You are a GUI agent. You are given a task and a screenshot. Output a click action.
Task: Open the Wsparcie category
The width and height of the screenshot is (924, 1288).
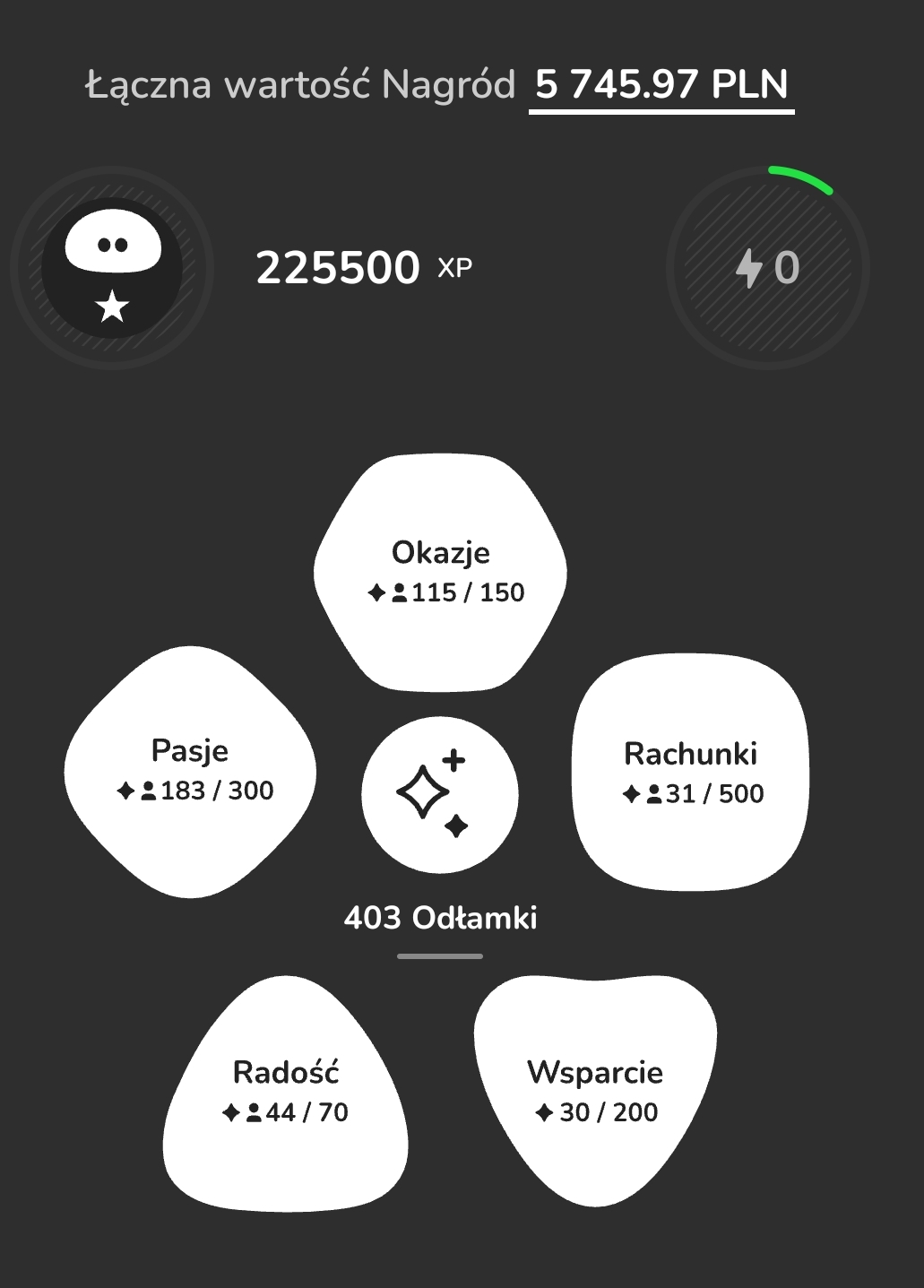coord(595,1090)
